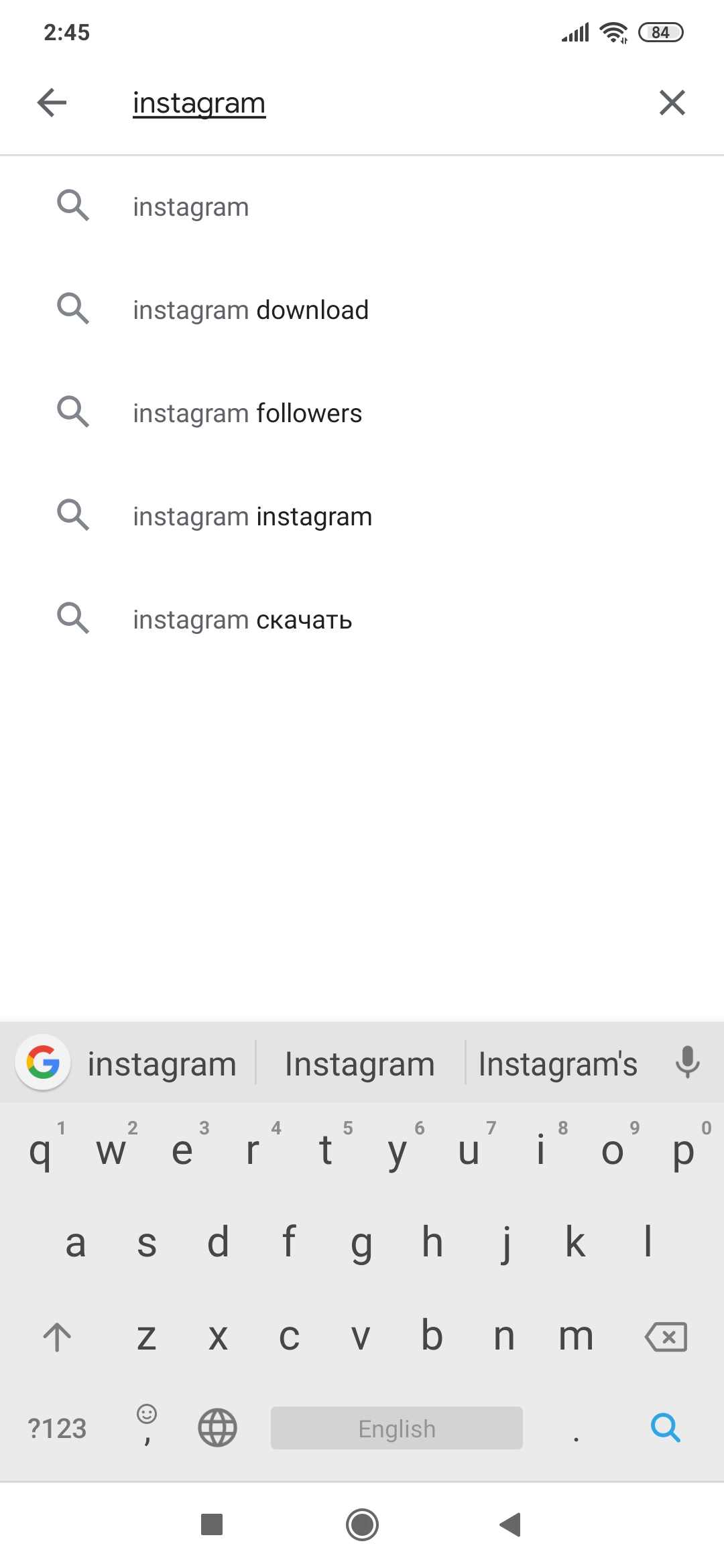Select the plain "instagram" suggestion

click(x=362, y=206)
